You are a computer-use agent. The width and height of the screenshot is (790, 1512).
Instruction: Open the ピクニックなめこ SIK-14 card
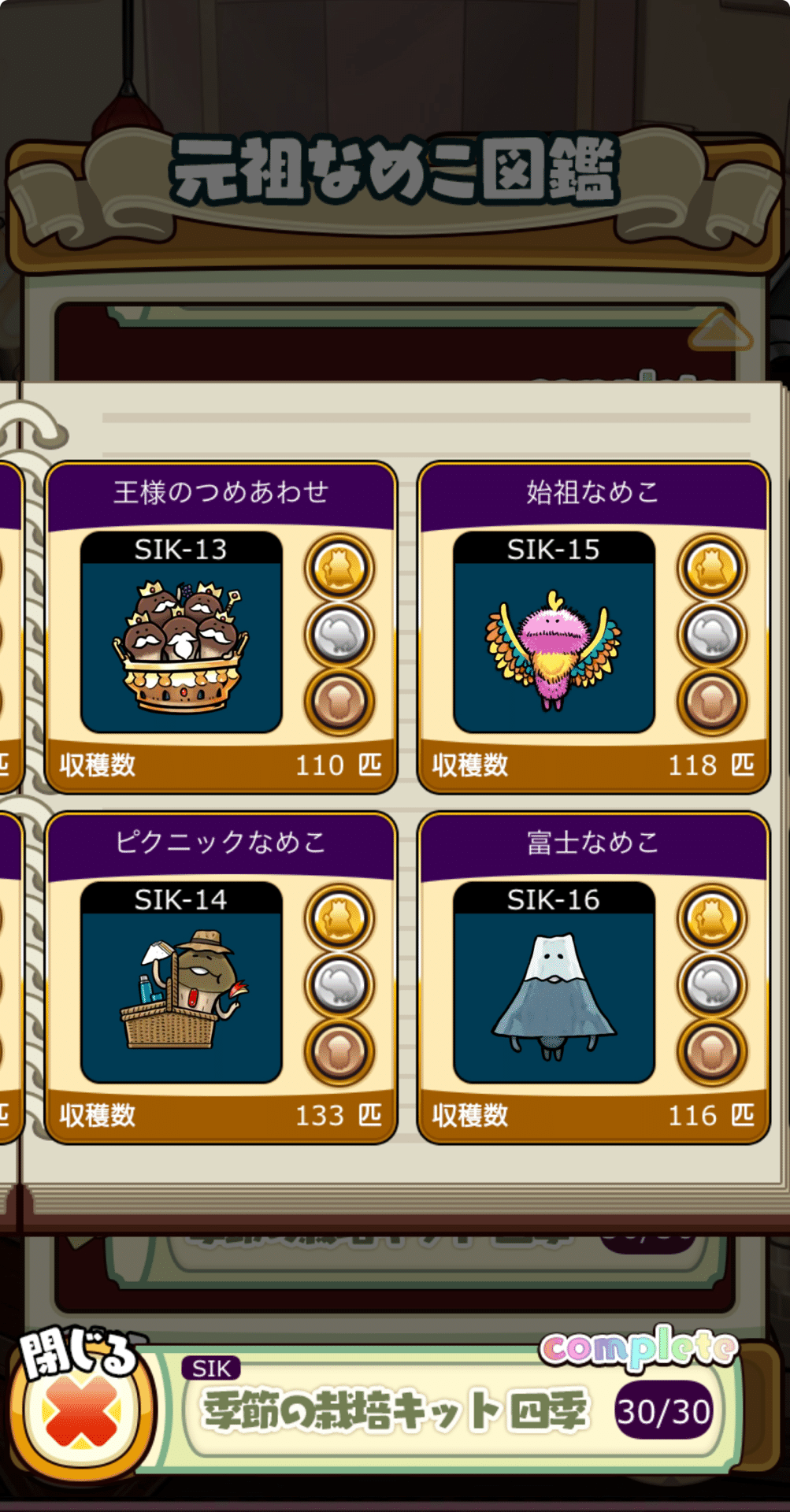click(x=221, y=977)
